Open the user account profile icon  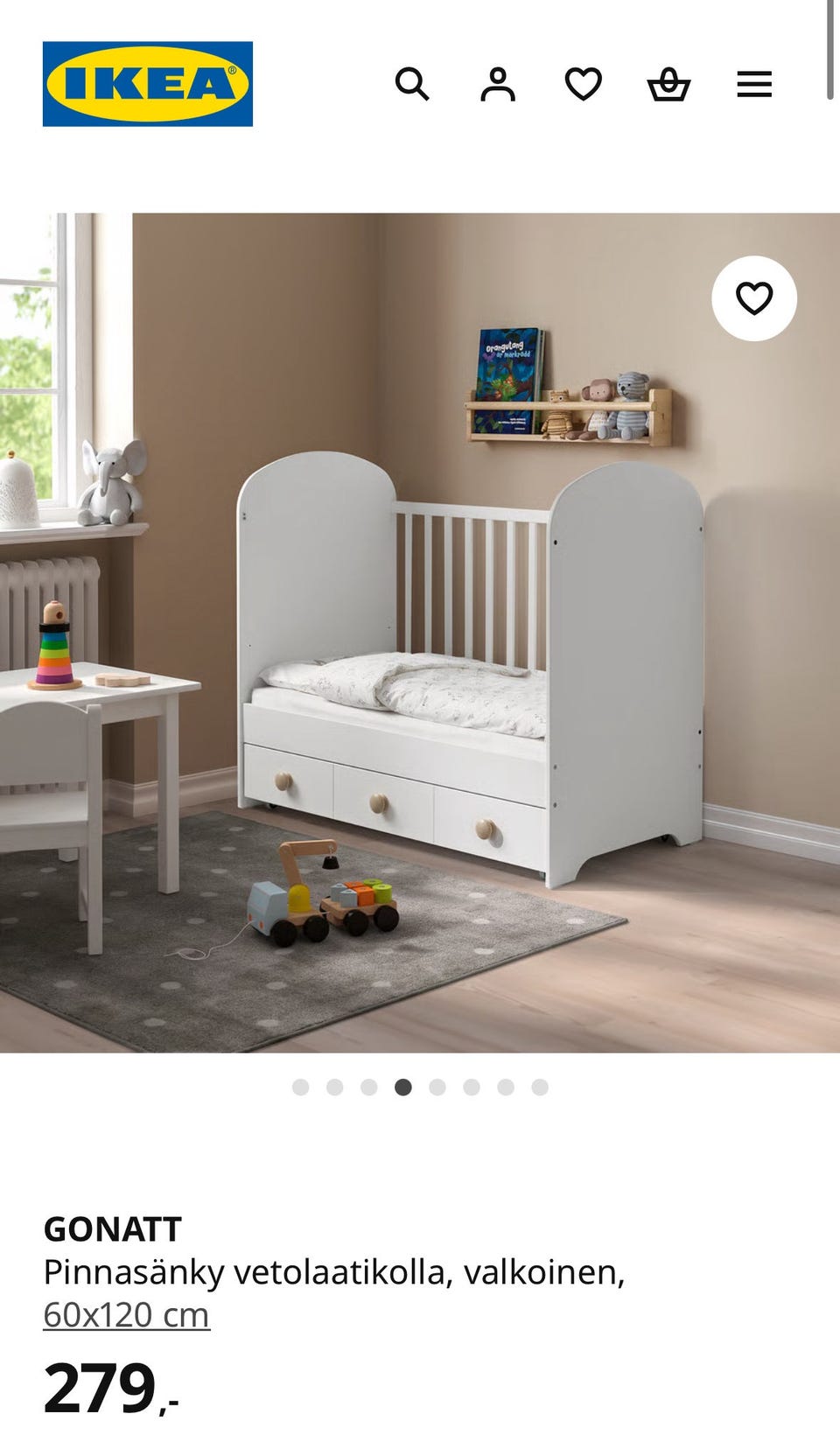(498, 85)
